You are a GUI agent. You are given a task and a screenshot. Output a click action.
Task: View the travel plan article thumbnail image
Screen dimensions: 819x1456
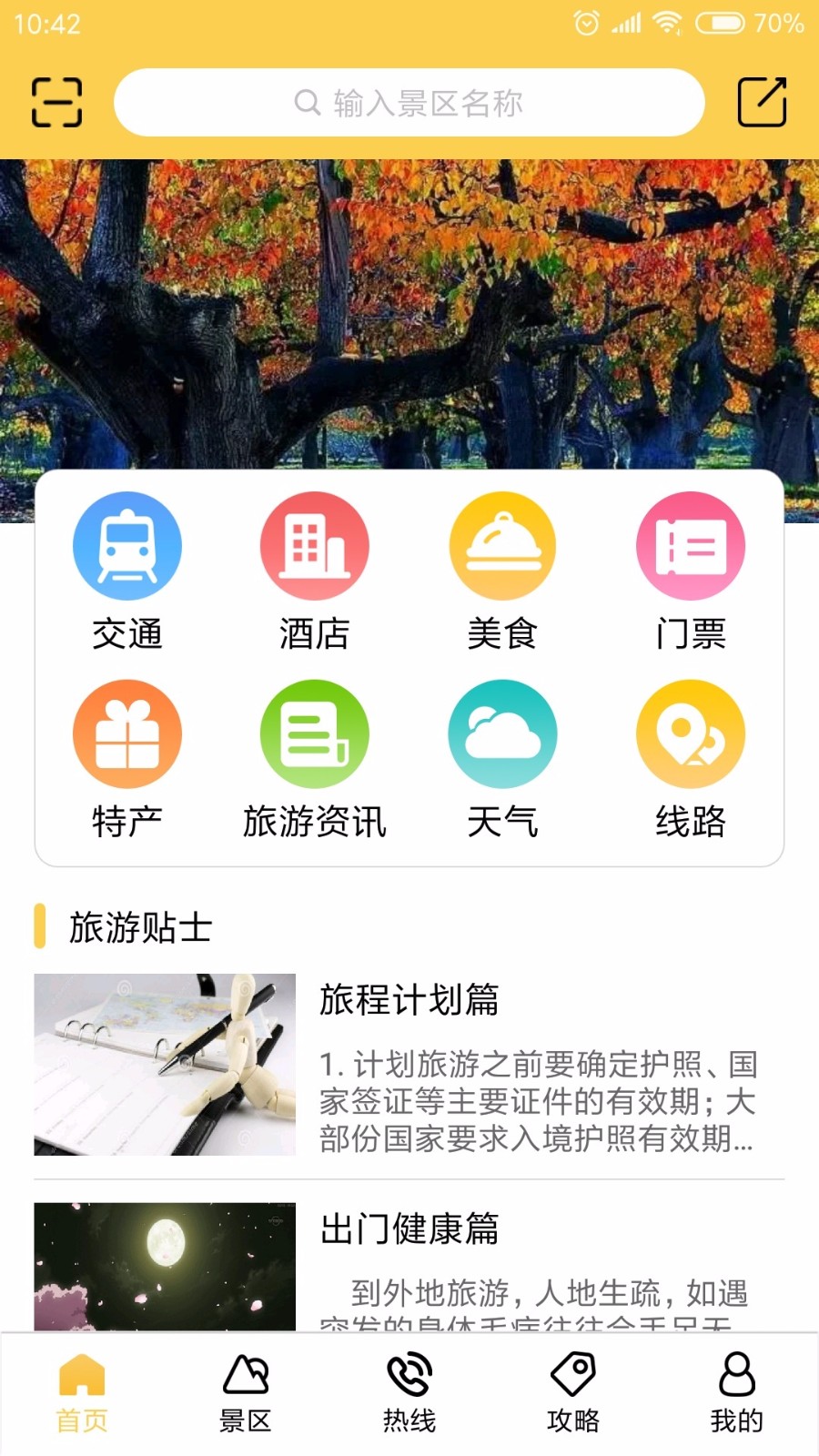(165, 1065)
